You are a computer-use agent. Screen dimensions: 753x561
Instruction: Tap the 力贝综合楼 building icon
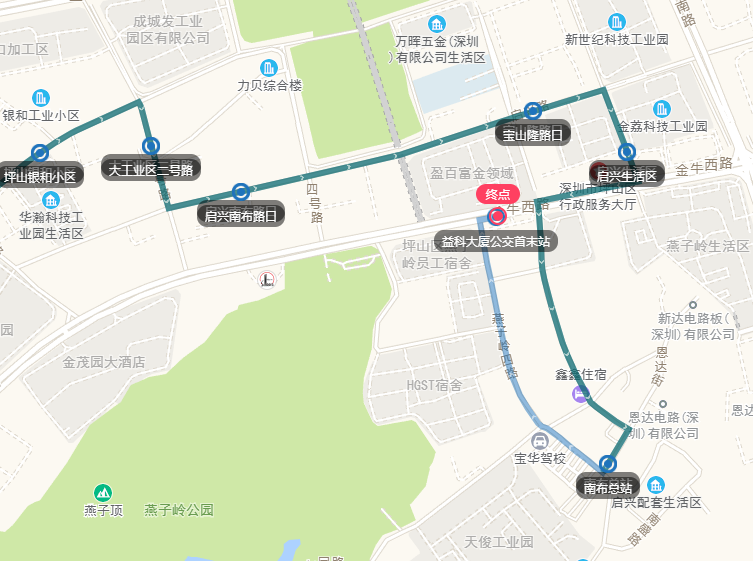point(268,68)
